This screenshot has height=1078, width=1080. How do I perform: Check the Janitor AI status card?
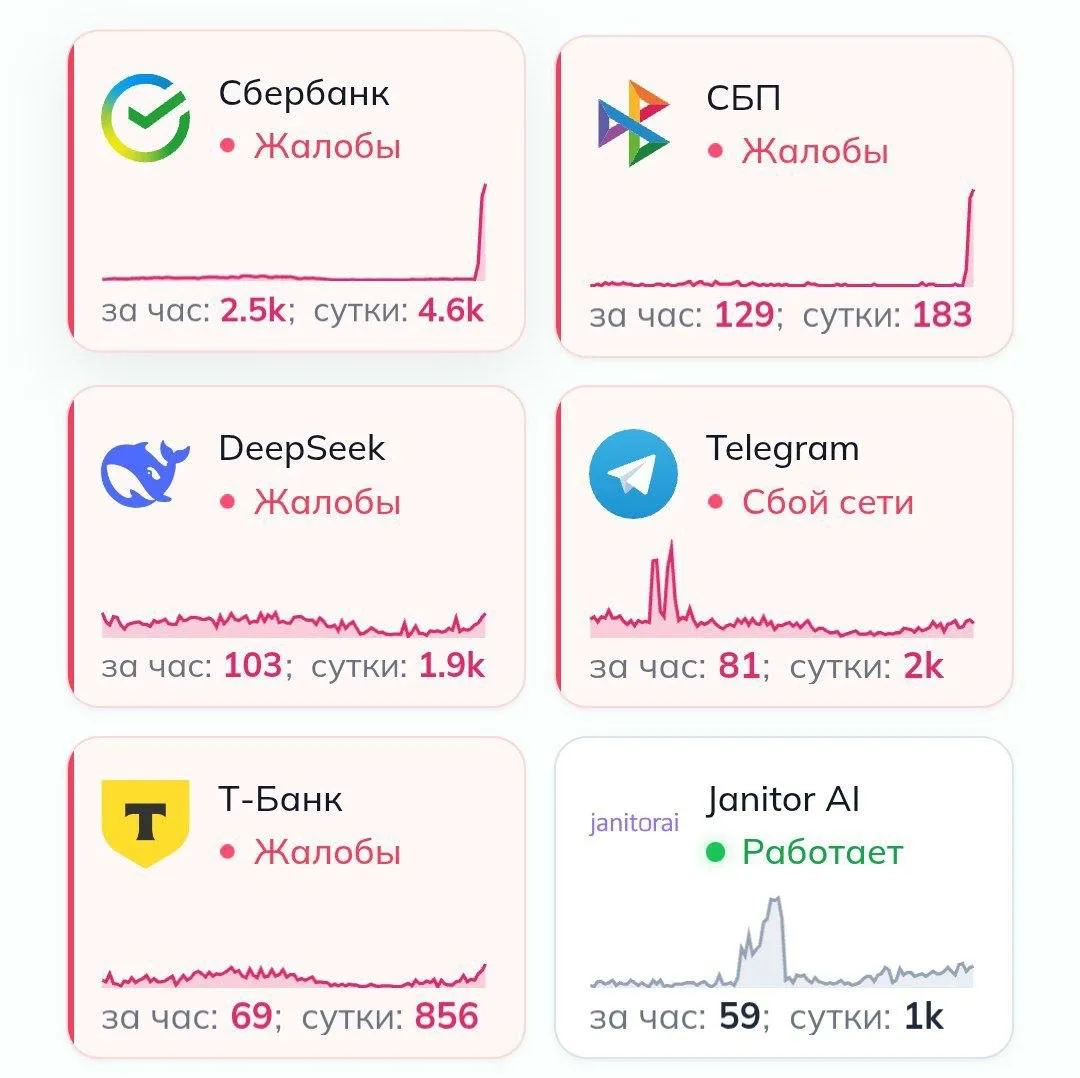(784, 897)
